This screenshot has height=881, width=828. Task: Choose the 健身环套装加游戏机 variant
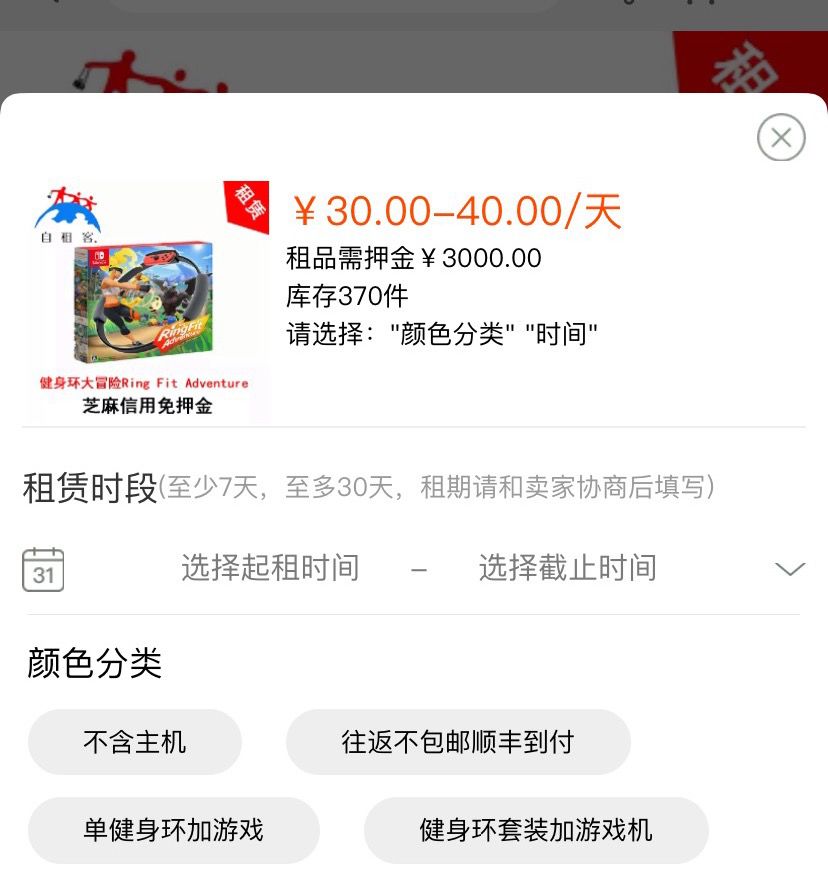pyautogui.click(x=536, y=830)
